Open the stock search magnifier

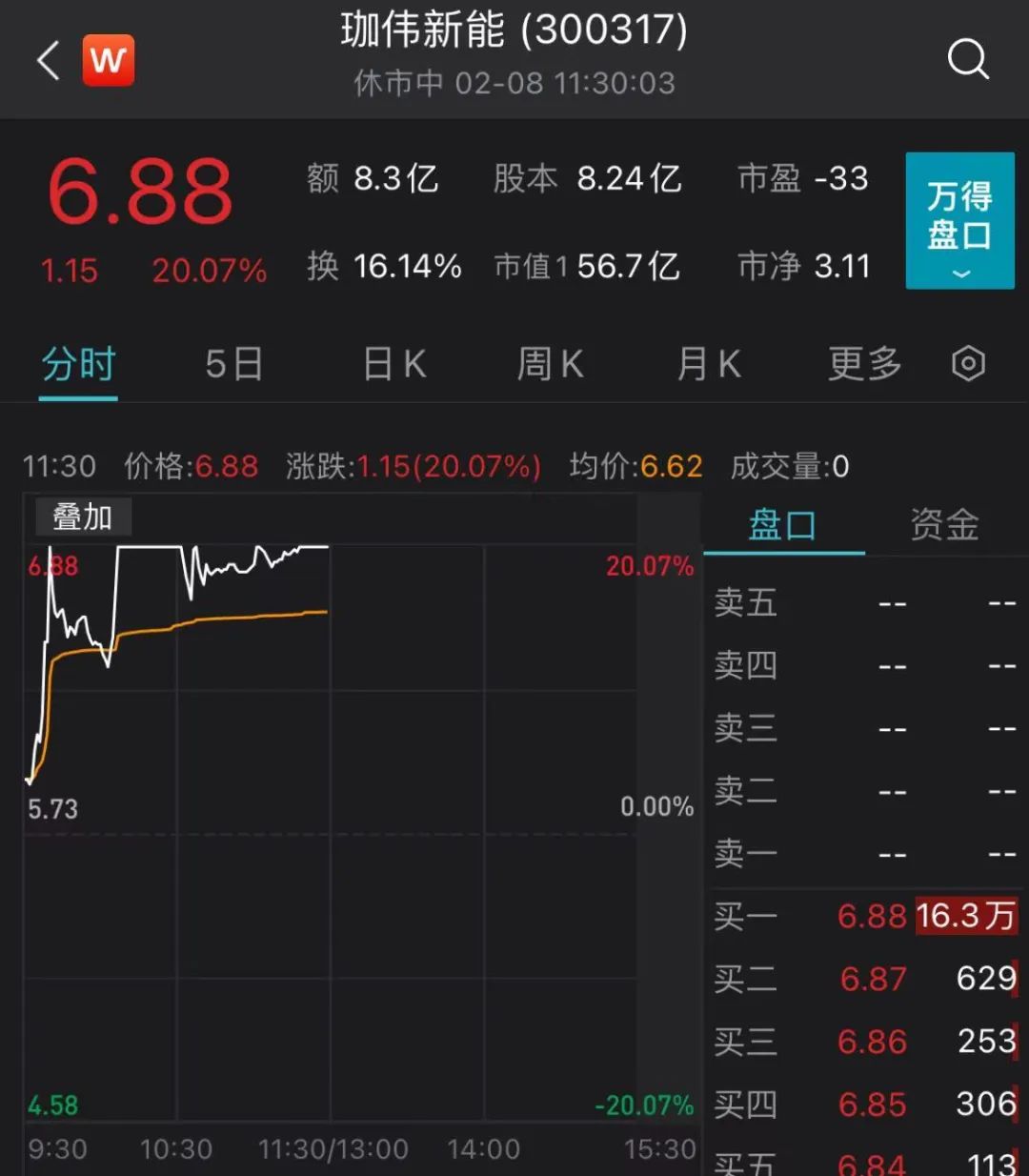click(x=968, y=60)
